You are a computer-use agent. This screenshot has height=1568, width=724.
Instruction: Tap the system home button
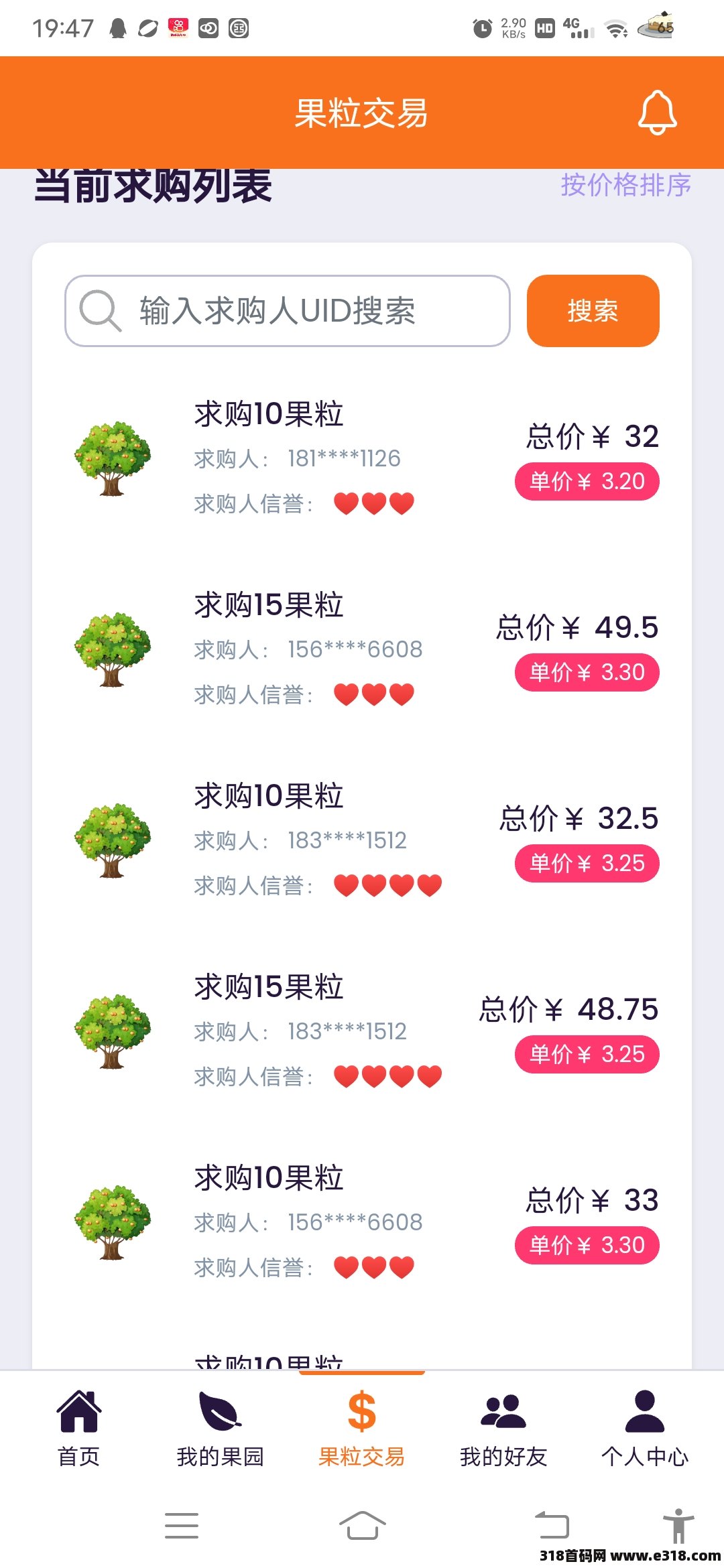[362, 1526]
